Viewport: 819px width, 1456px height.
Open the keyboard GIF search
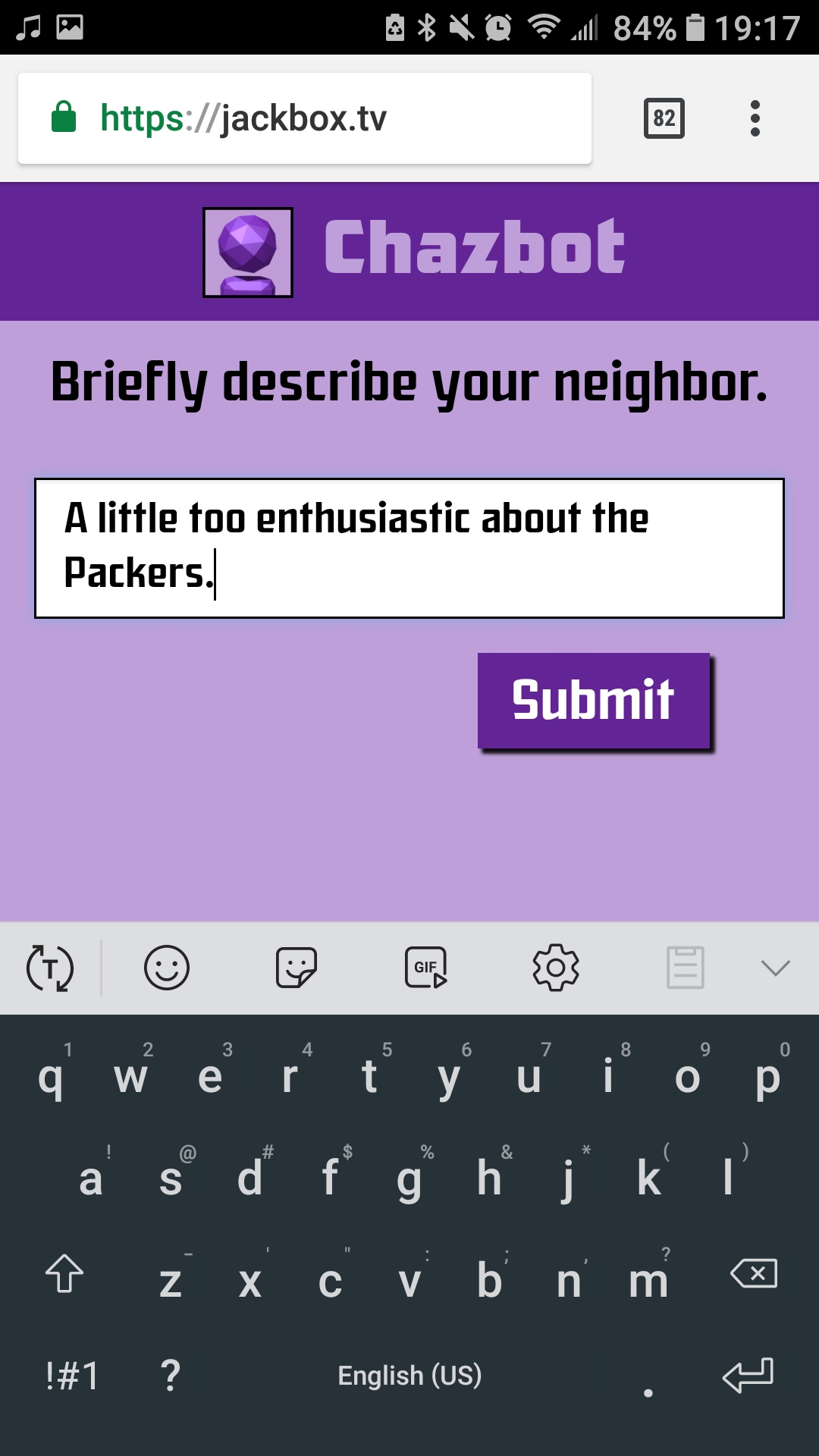tap(426, 968)
